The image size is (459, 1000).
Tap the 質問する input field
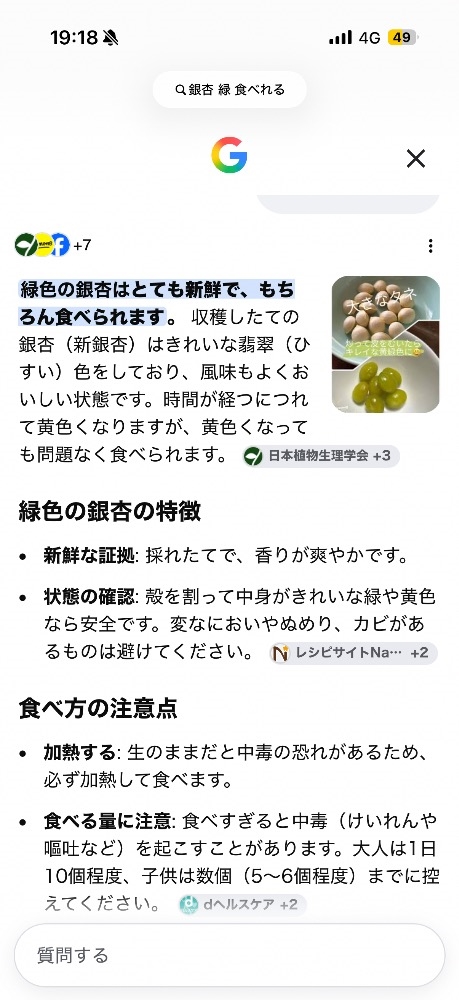[x=230, y=955]
